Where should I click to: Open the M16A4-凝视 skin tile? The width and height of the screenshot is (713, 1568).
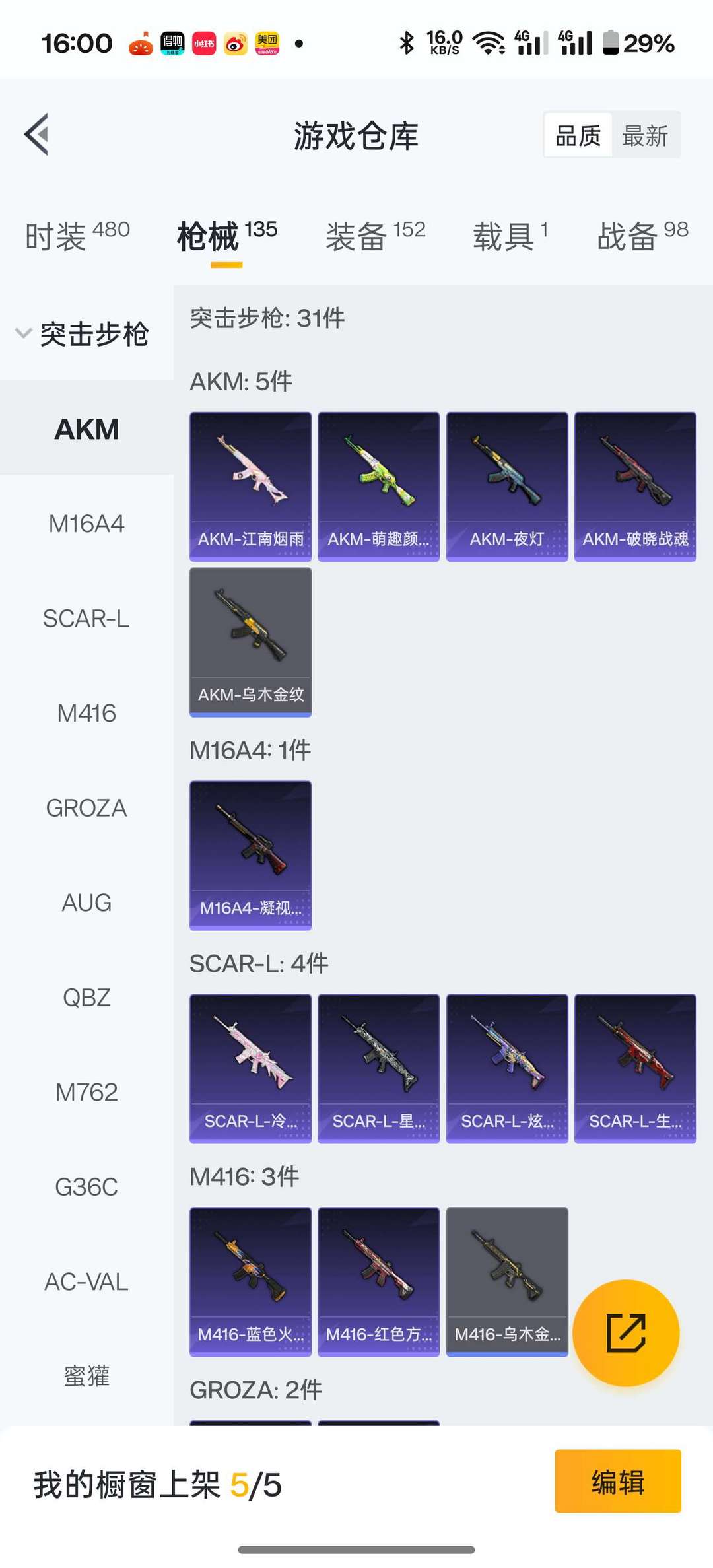click(x=250, y=856)
